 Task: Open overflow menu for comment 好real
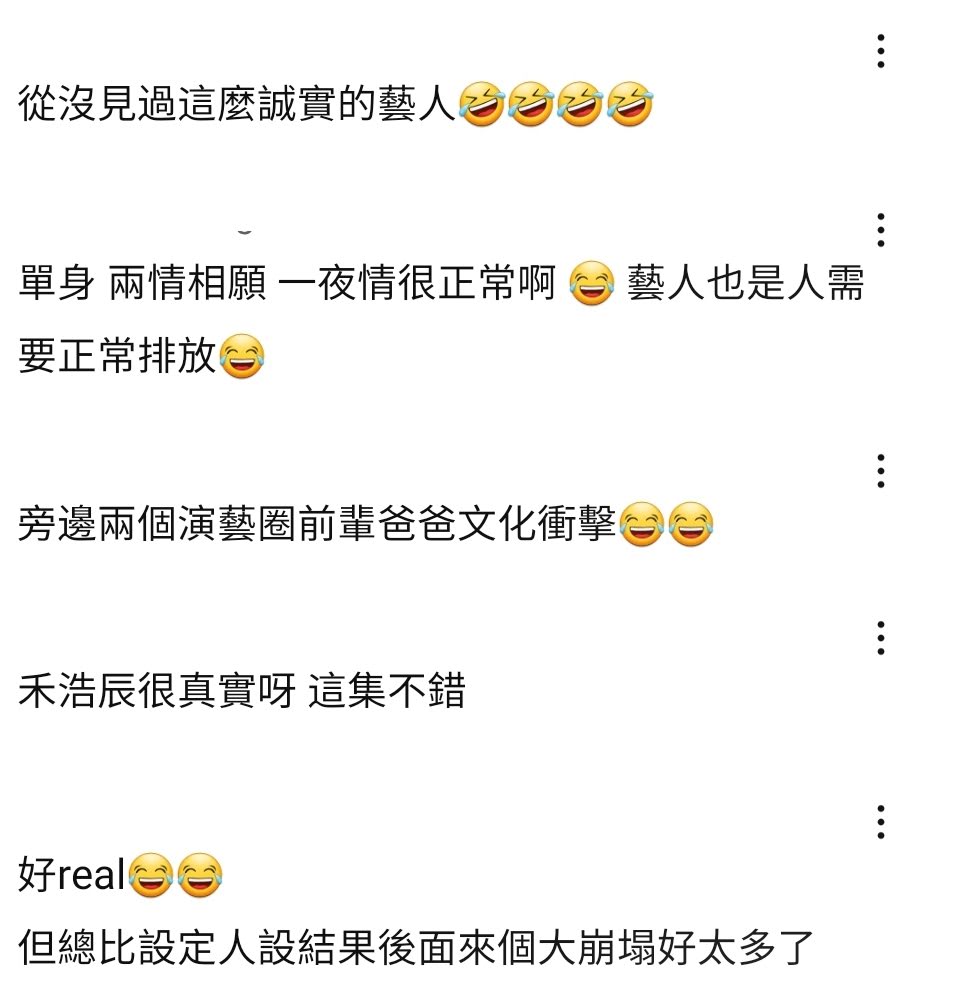[880, 821]
